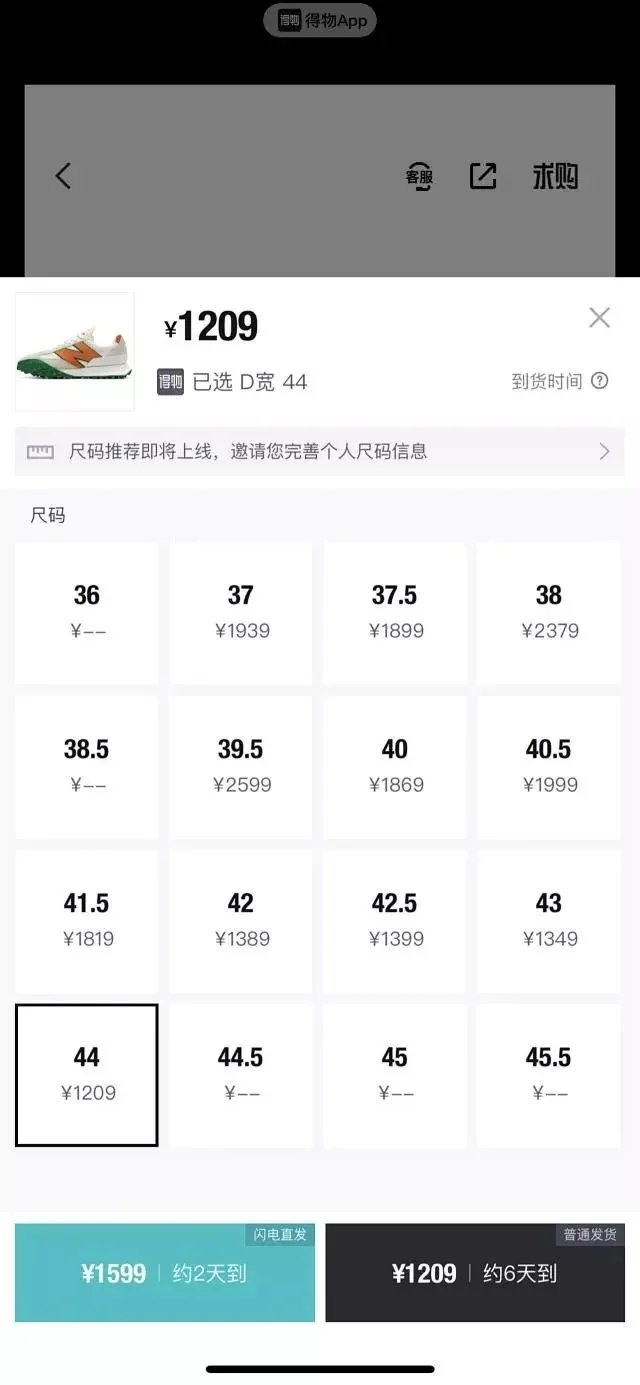Select size 37.5 at ¥1899

click(395, 612)
